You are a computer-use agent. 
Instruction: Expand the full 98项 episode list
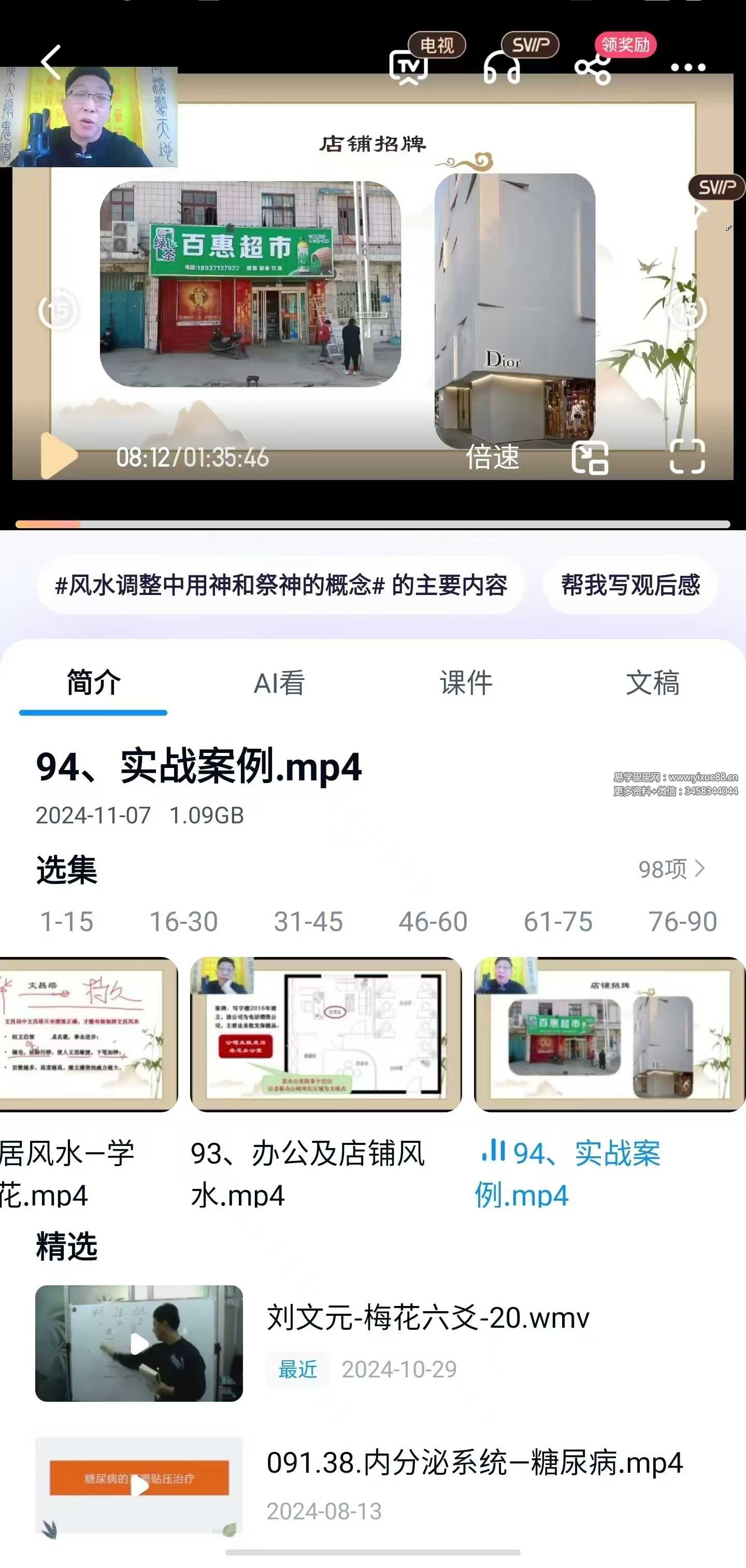(671, 868)
